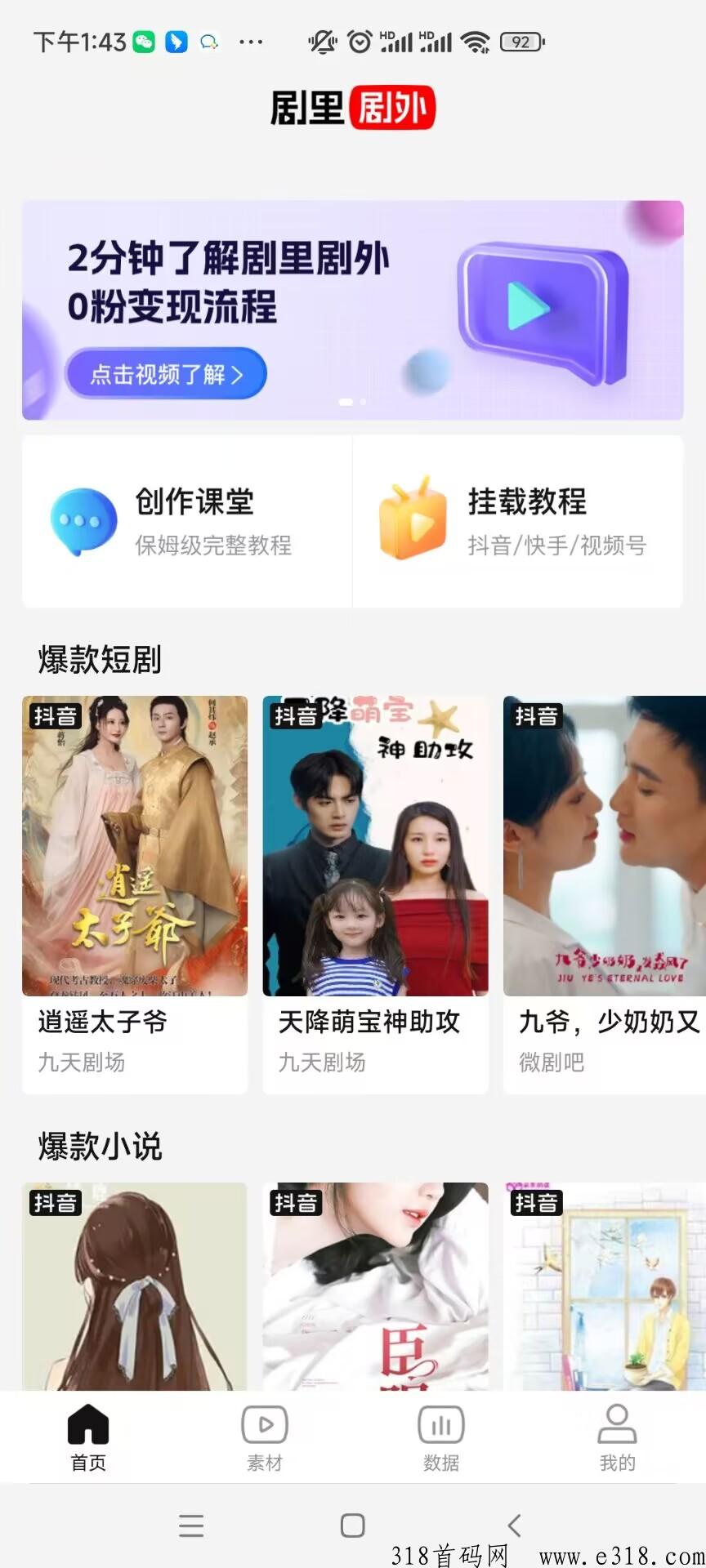Go to the 数据 tab
Screen dimensions: 706x1568
point(441,1437)
